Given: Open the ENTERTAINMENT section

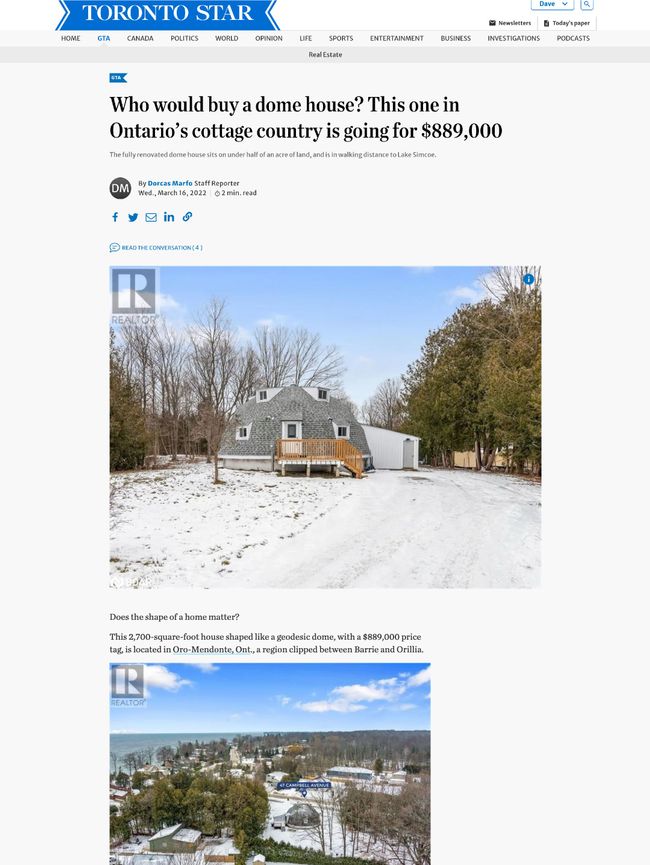Looking at the screenshot, I should tap(397, 38).
